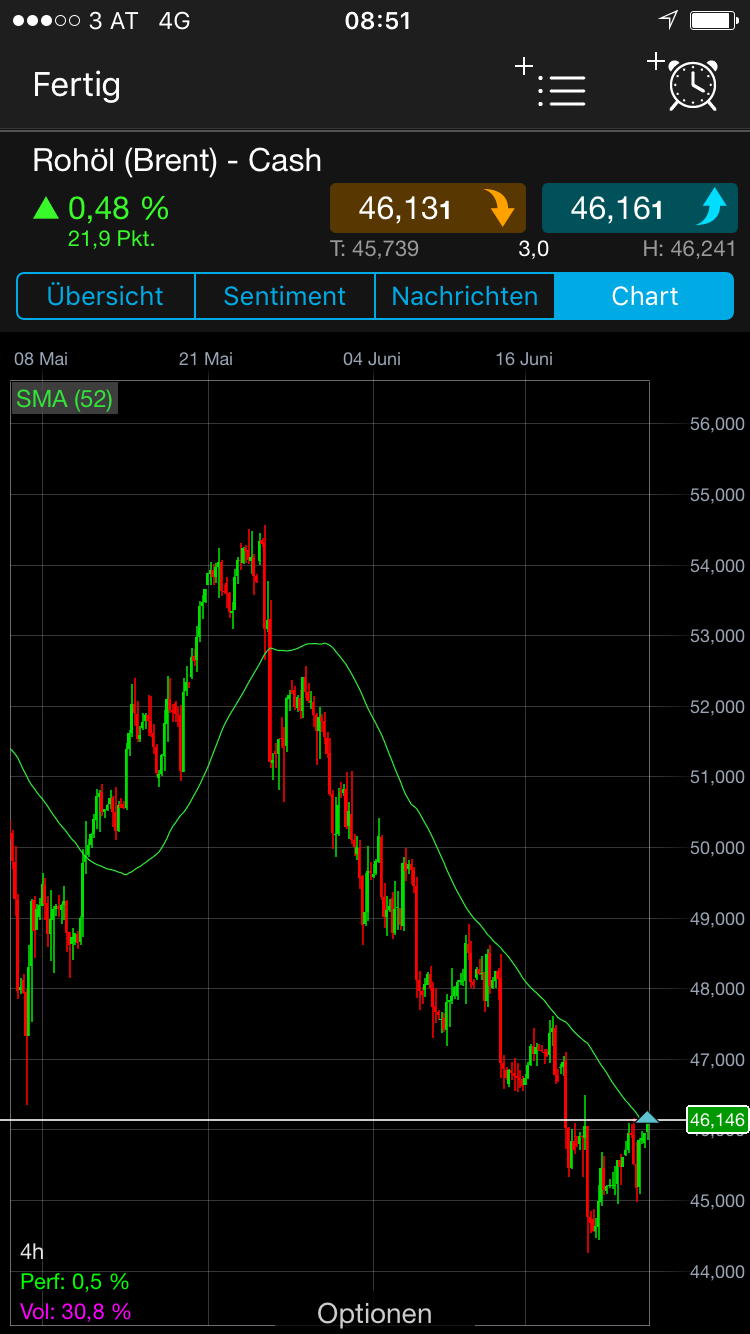Tap the location arrow icon in status bar
Image resolution: width=750 pixels, height=1334 pixels.
[666, 19]
